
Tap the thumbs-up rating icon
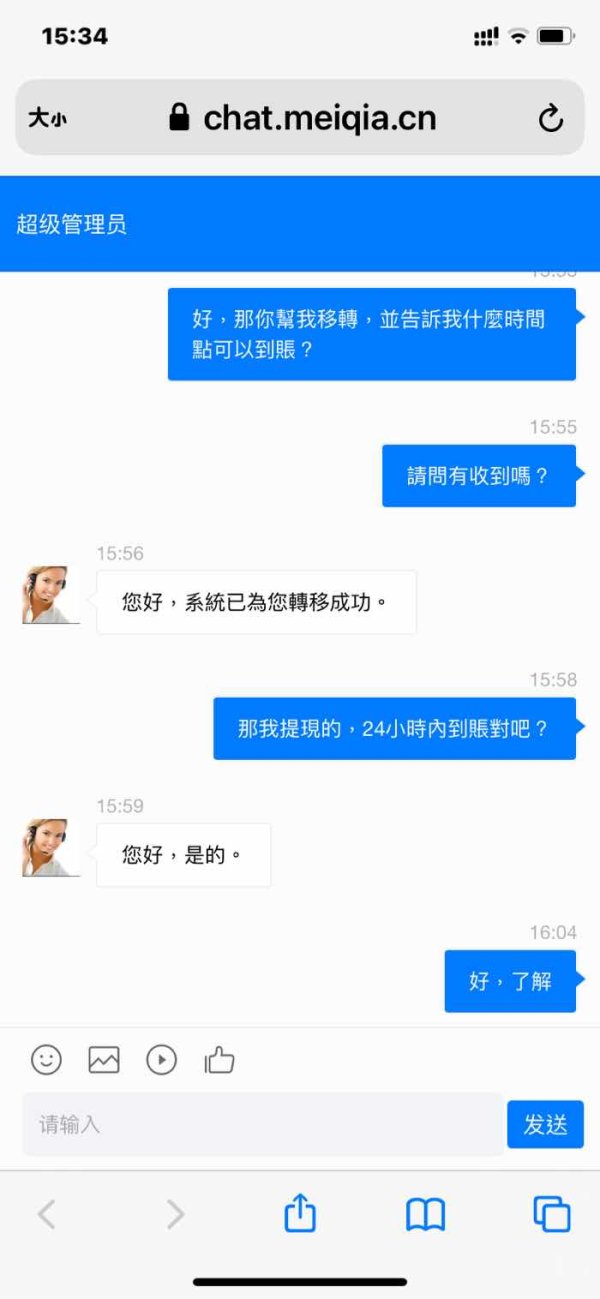point(219,1059)
